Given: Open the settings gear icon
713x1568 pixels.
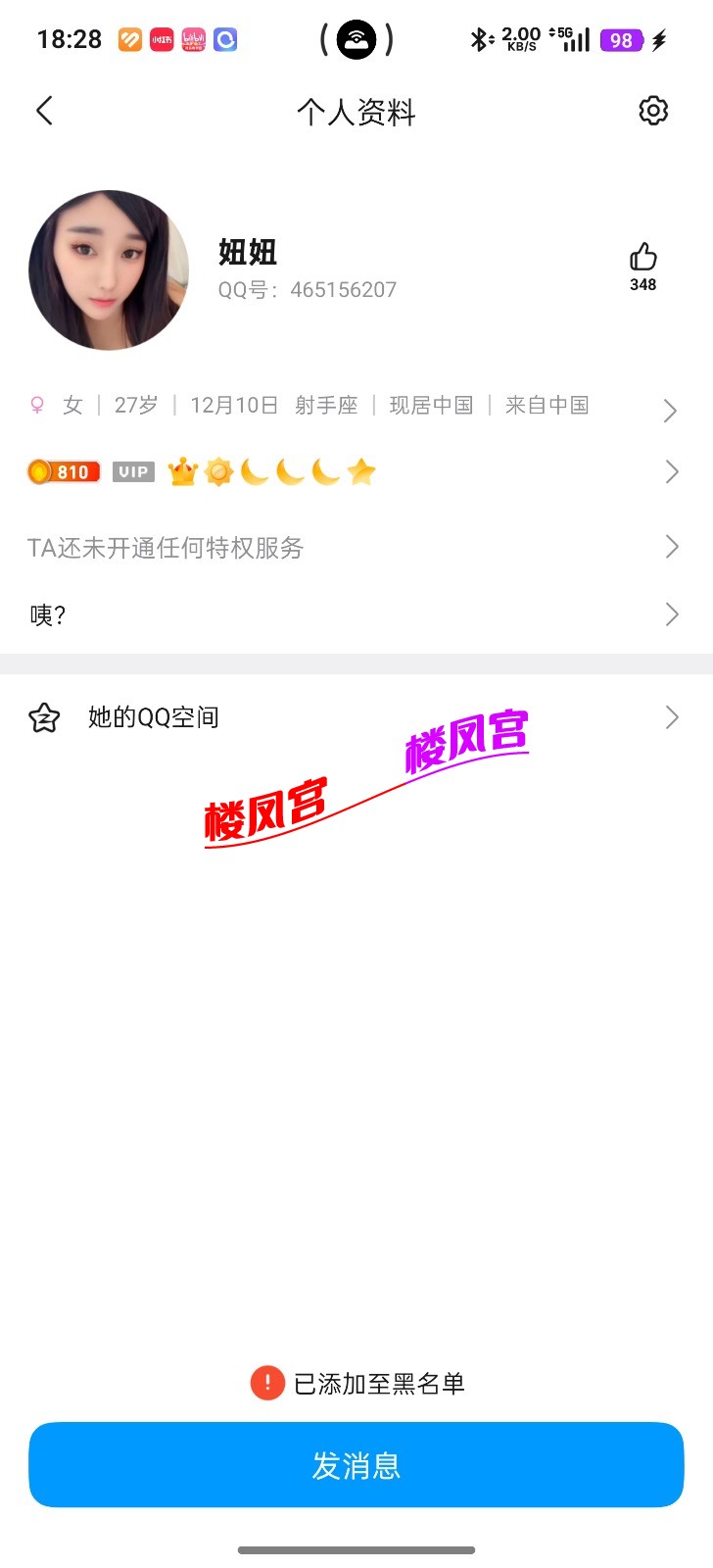Looking at the screenshot, I should click(x=653, y=111).
